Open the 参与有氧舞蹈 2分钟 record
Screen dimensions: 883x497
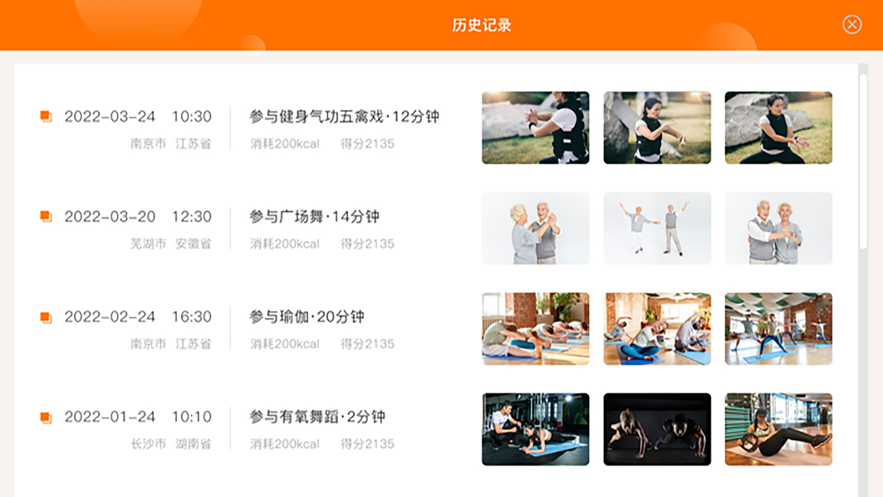[x=317, y=417]
